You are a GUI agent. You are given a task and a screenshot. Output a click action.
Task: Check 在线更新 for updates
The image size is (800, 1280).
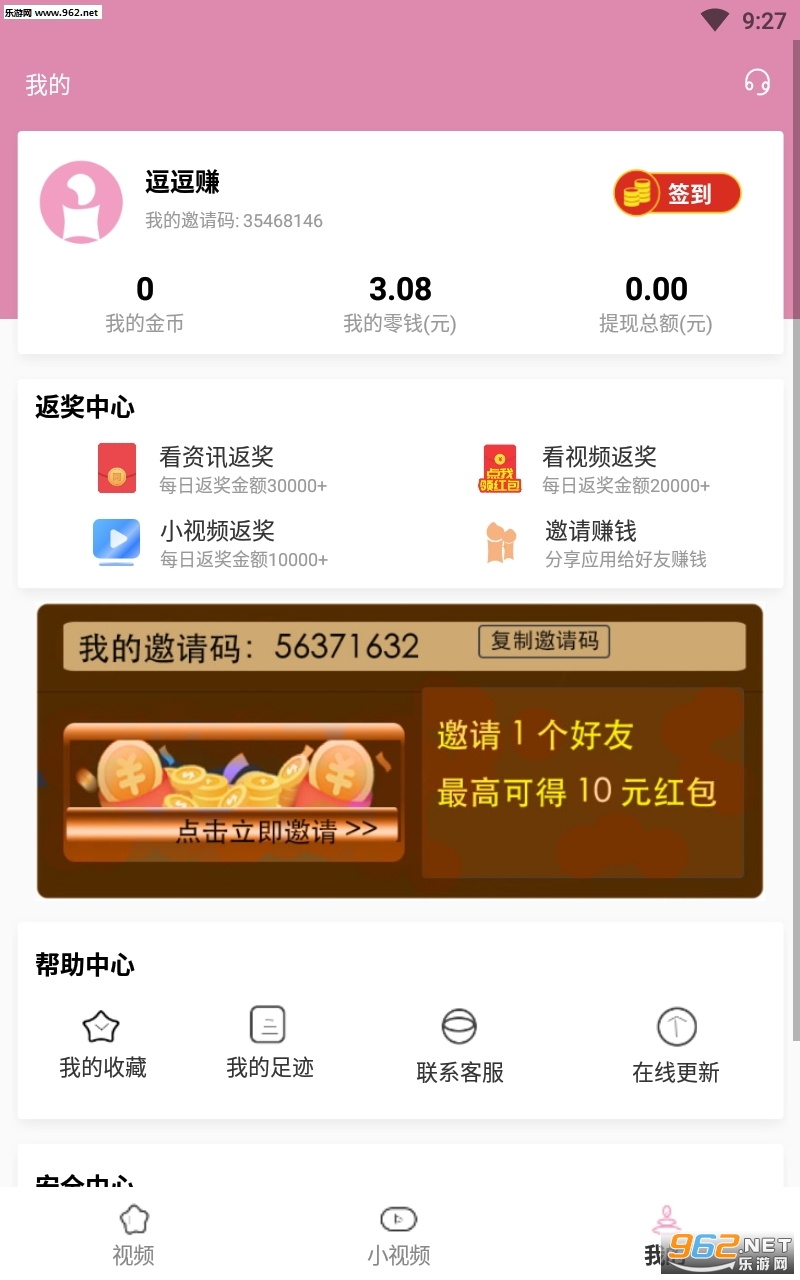(675, 1047)
